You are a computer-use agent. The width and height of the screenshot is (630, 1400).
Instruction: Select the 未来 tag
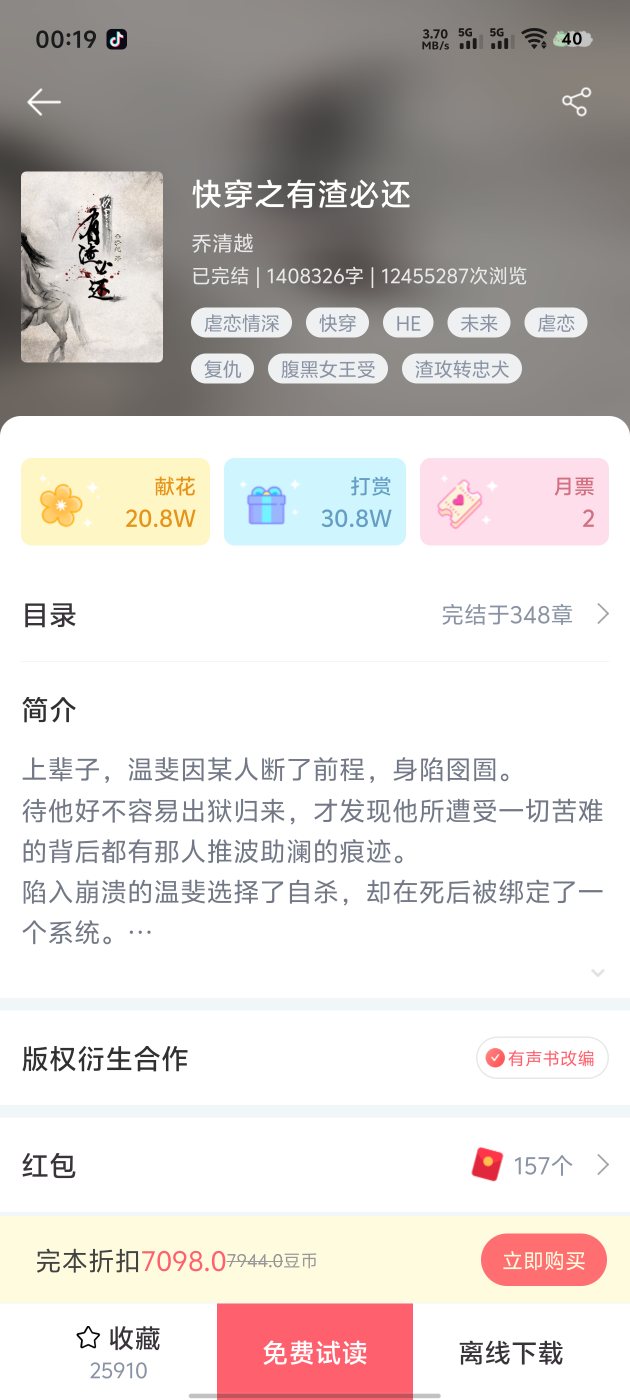coord(479,323)
